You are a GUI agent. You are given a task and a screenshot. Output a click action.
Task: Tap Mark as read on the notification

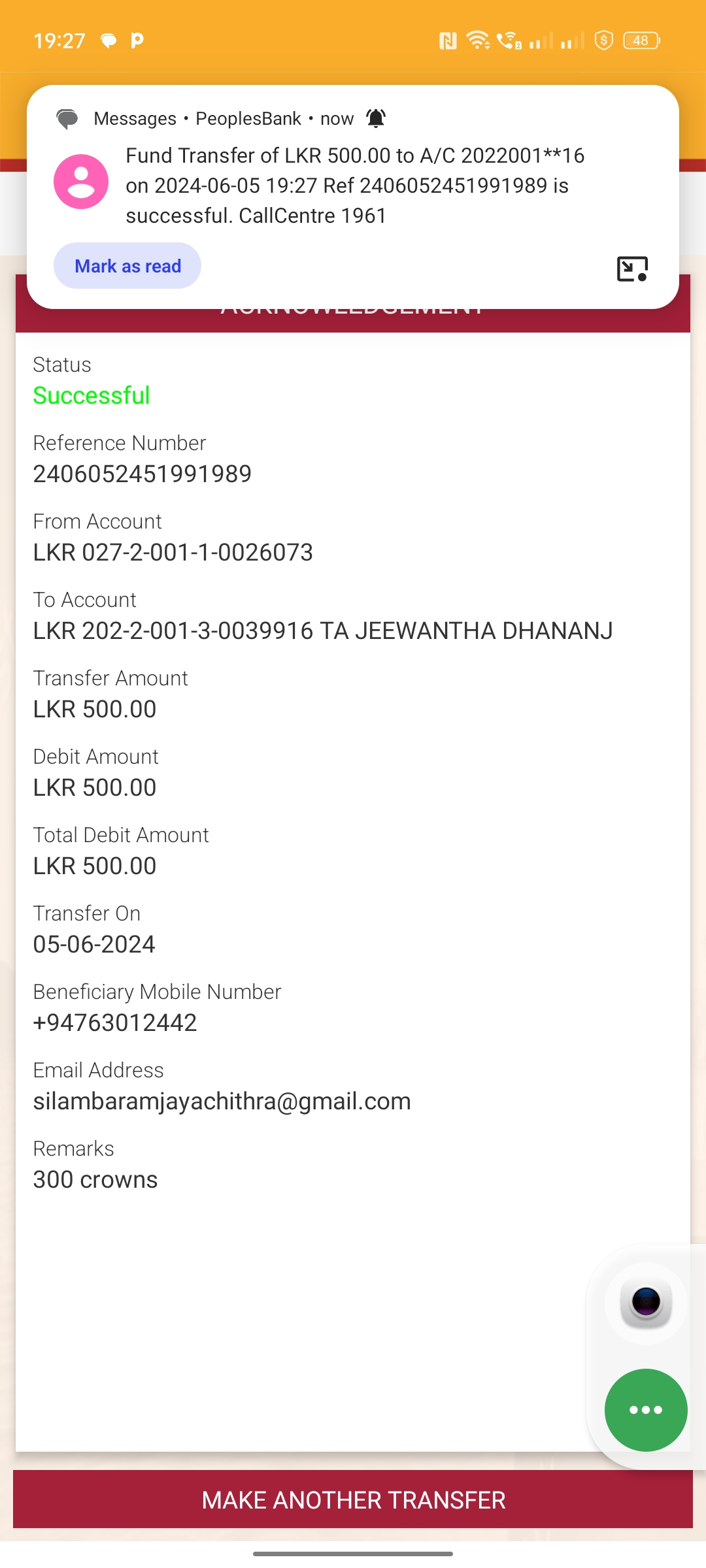pos(127,266)
